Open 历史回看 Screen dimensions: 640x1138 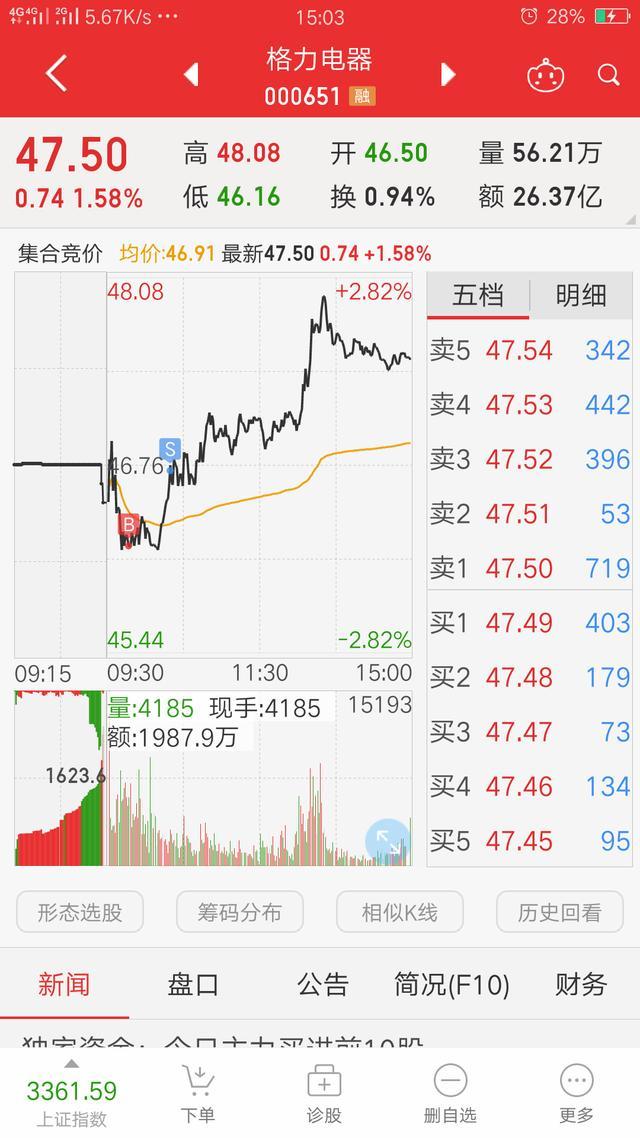point(559,912)
